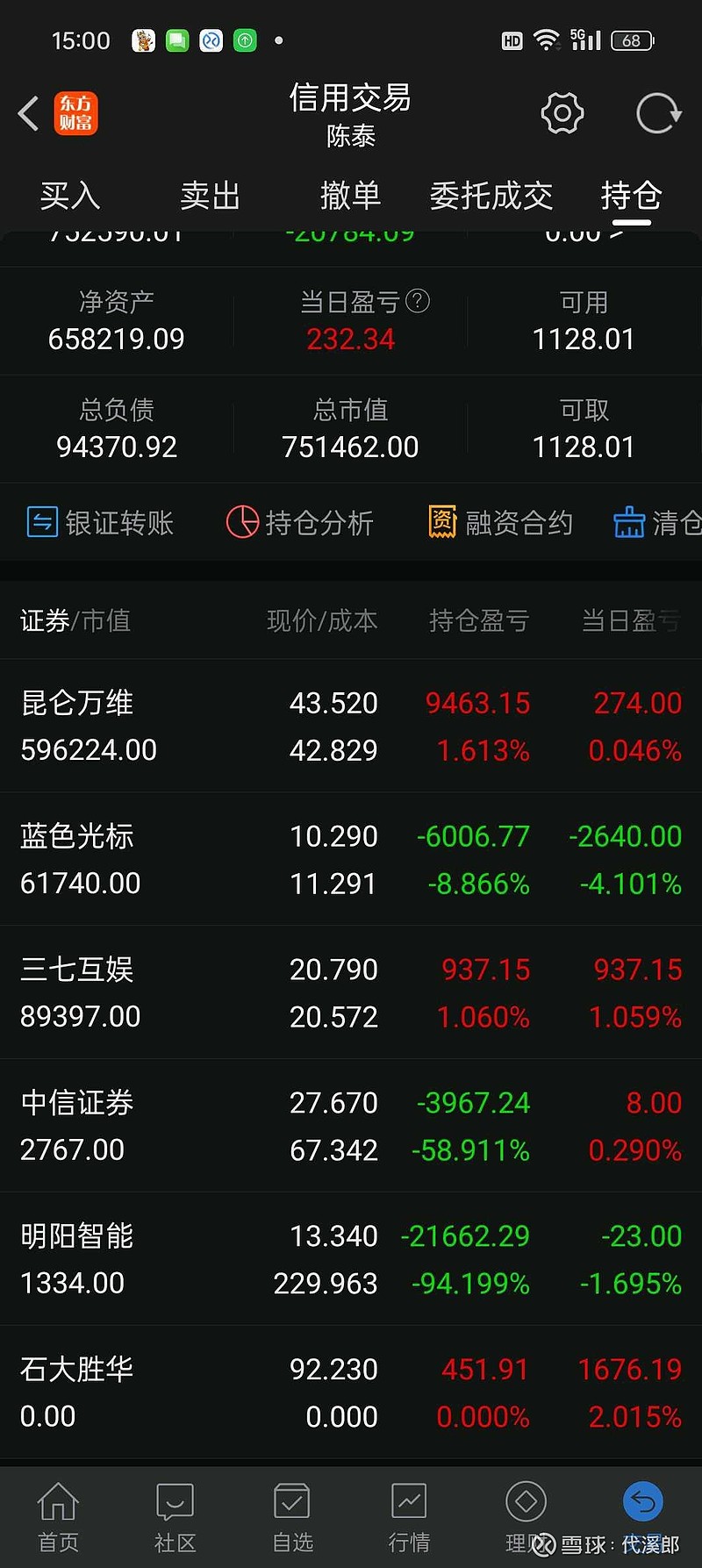Open the 委托成交 order history tab
The image size is (702, 1568).
click(491, 196)
